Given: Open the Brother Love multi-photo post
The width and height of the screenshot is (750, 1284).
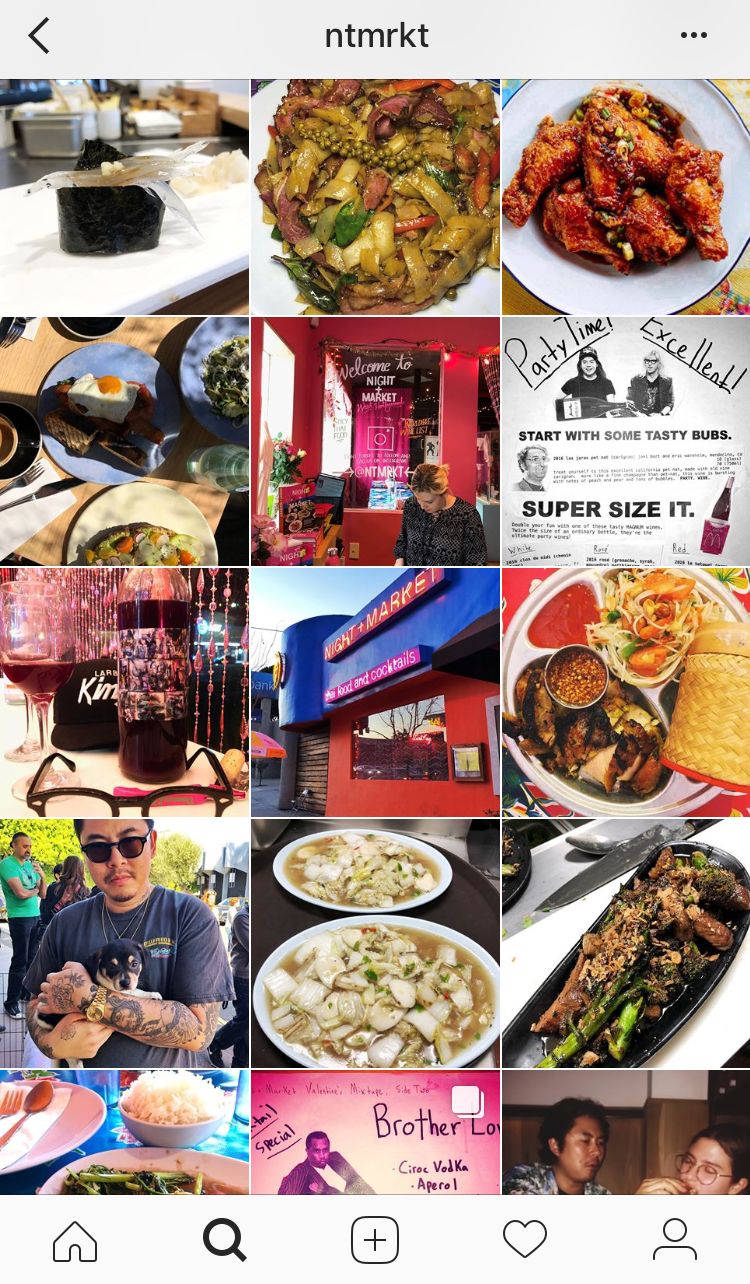Looking at the screenshot, I should 375,1132.
